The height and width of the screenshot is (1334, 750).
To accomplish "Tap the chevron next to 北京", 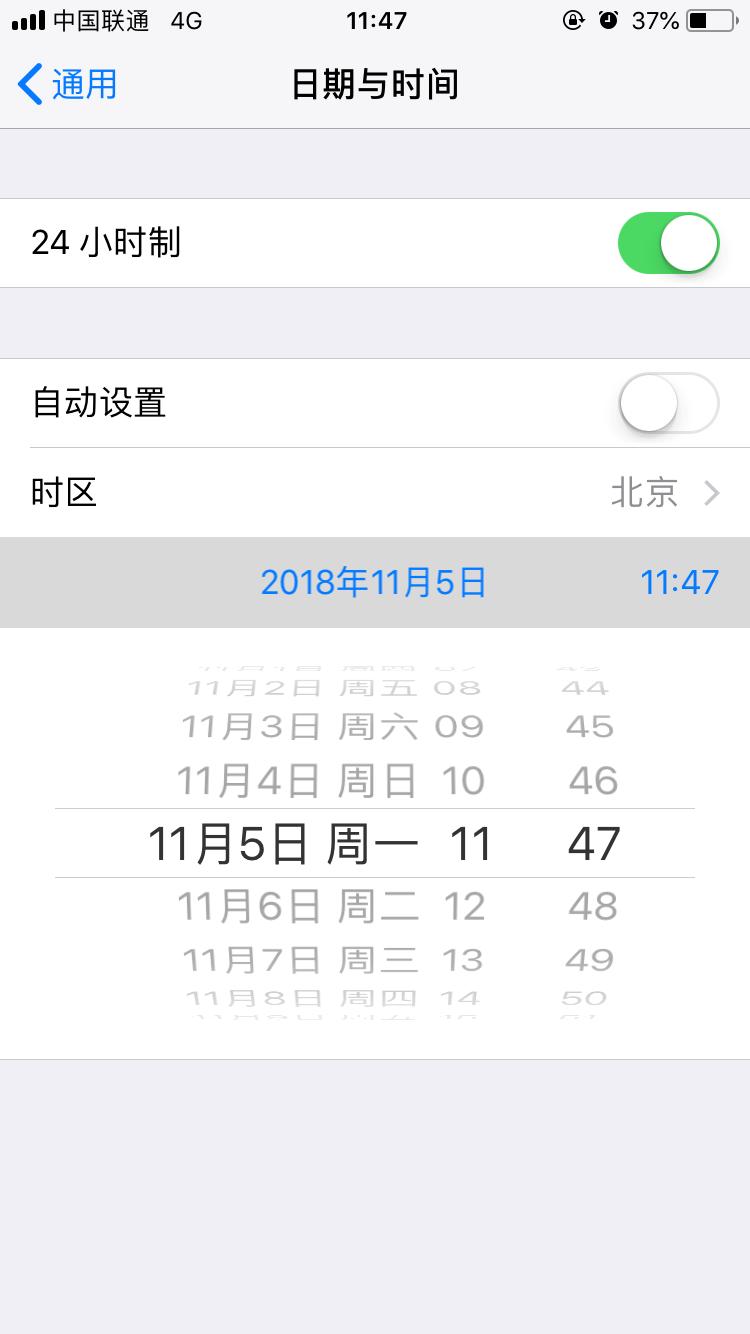I will tap(712, 493).
